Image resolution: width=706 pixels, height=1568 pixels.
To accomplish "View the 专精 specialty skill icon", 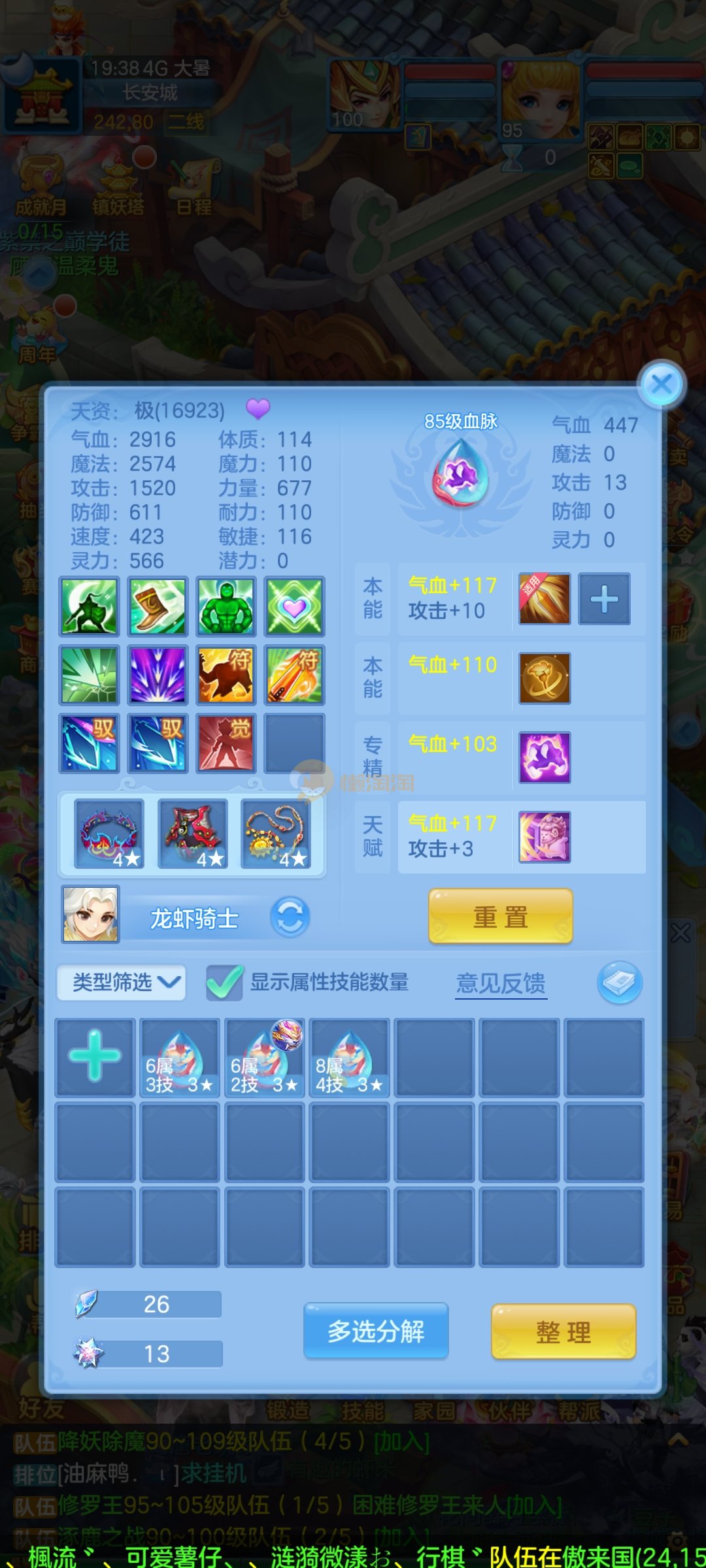I will point(545,757).
